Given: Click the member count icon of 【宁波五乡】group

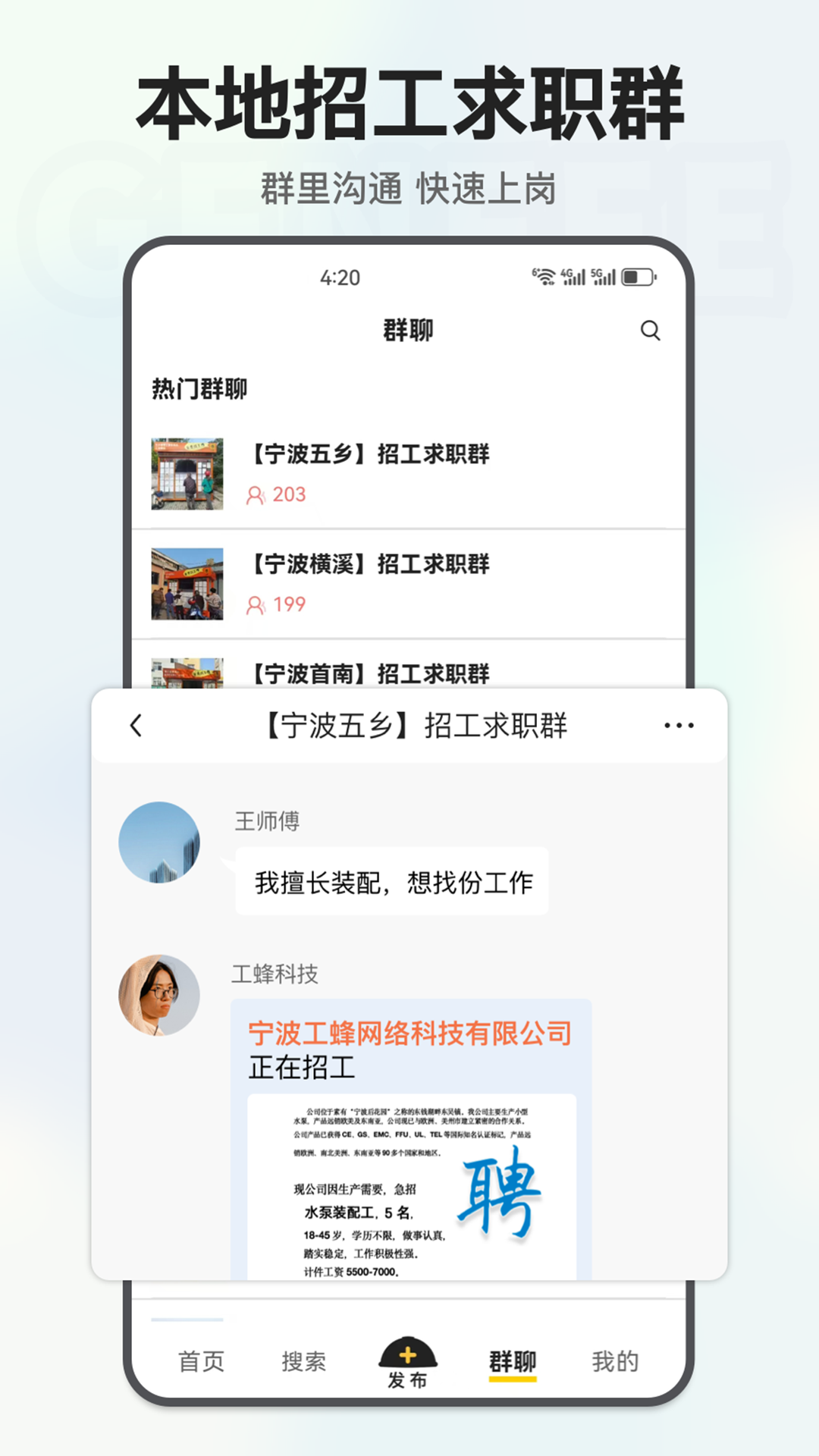Looking at the screenshot, I should click(x=256, y=493).
